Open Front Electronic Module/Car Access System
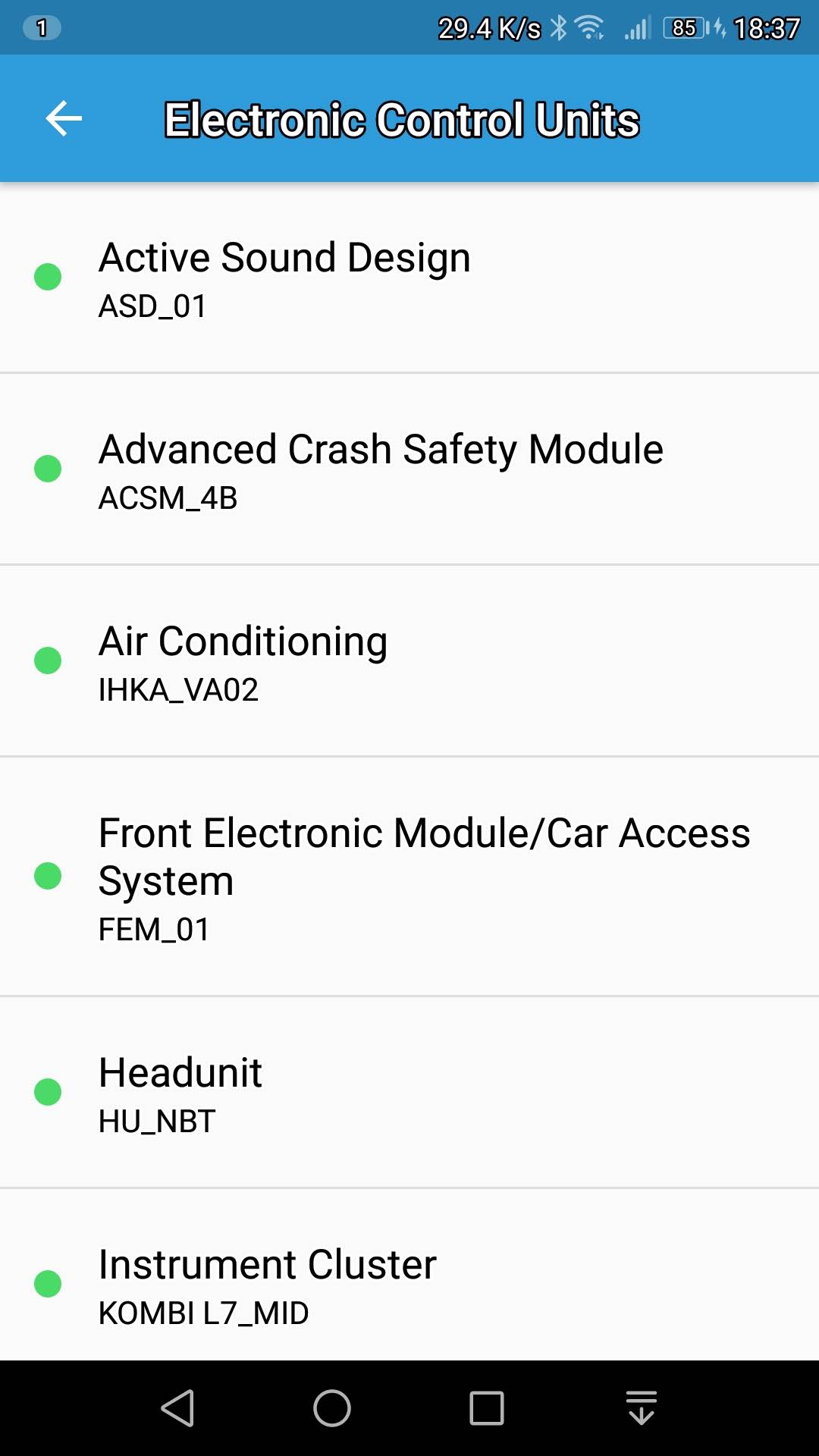This screenshot has width=819, height=1456. [409, 877]
